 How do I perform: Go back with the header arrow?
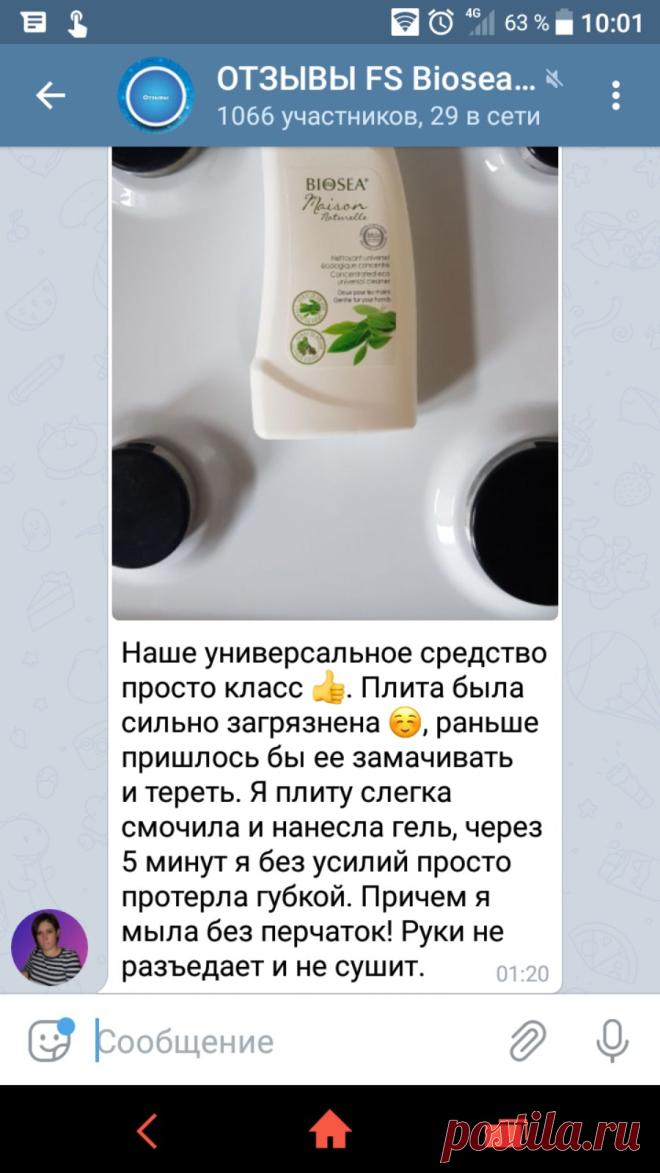(x=50, y=95)
